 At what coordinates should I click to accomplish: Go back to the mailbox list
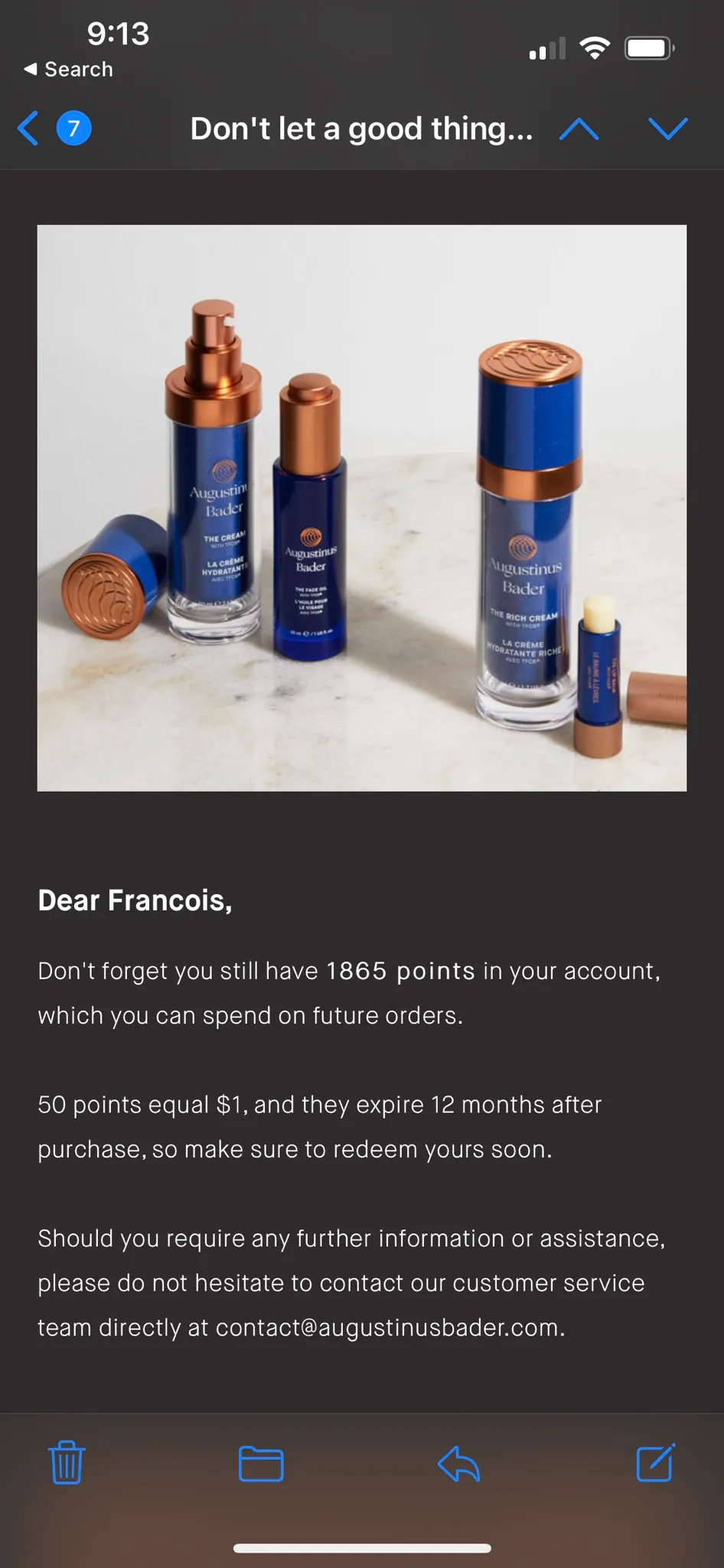tap(29, 128)
